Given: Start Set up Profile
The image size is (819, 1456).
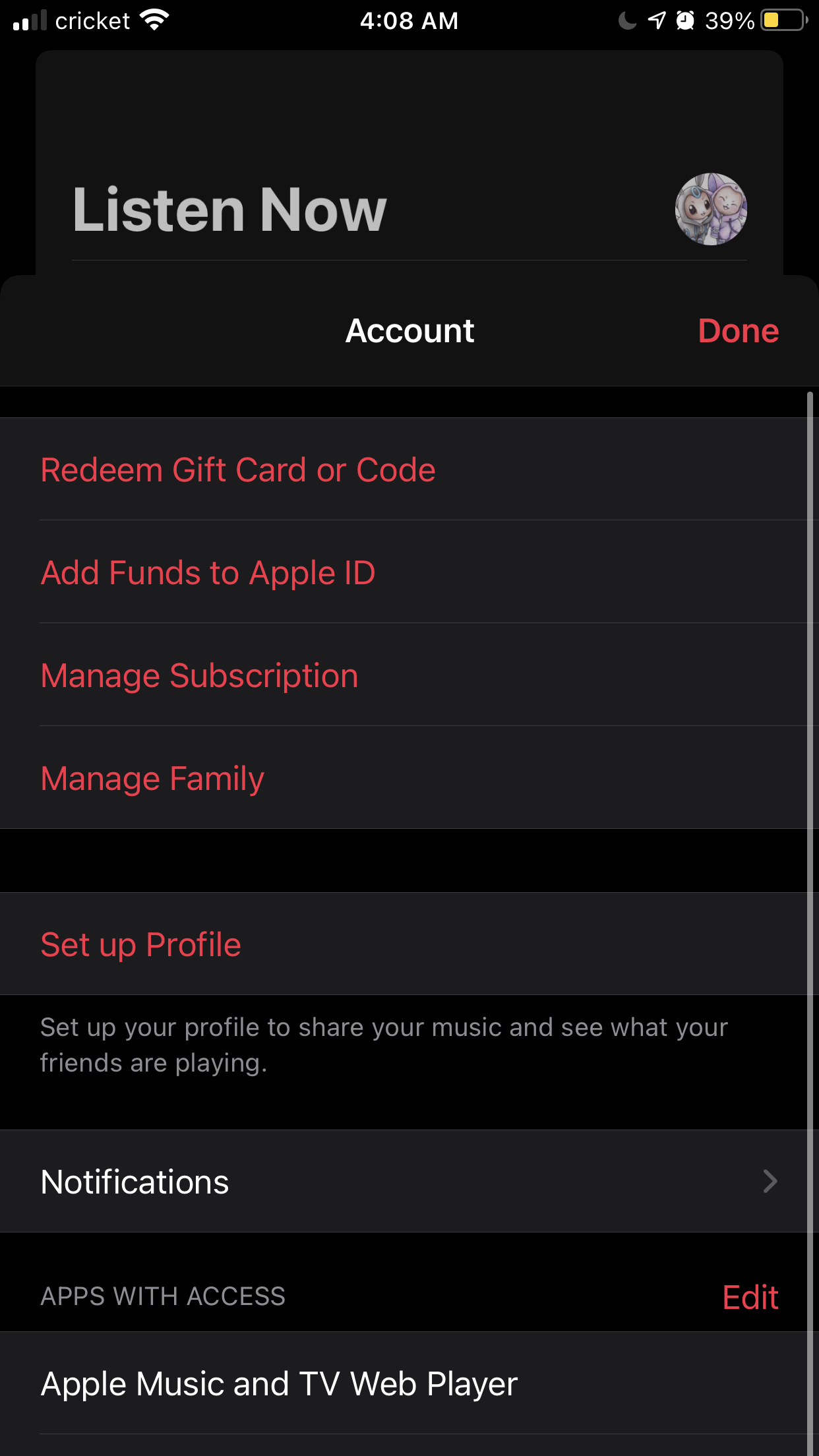Looking at the screenshot, I should pyautogui.click(x=140, y=944).
